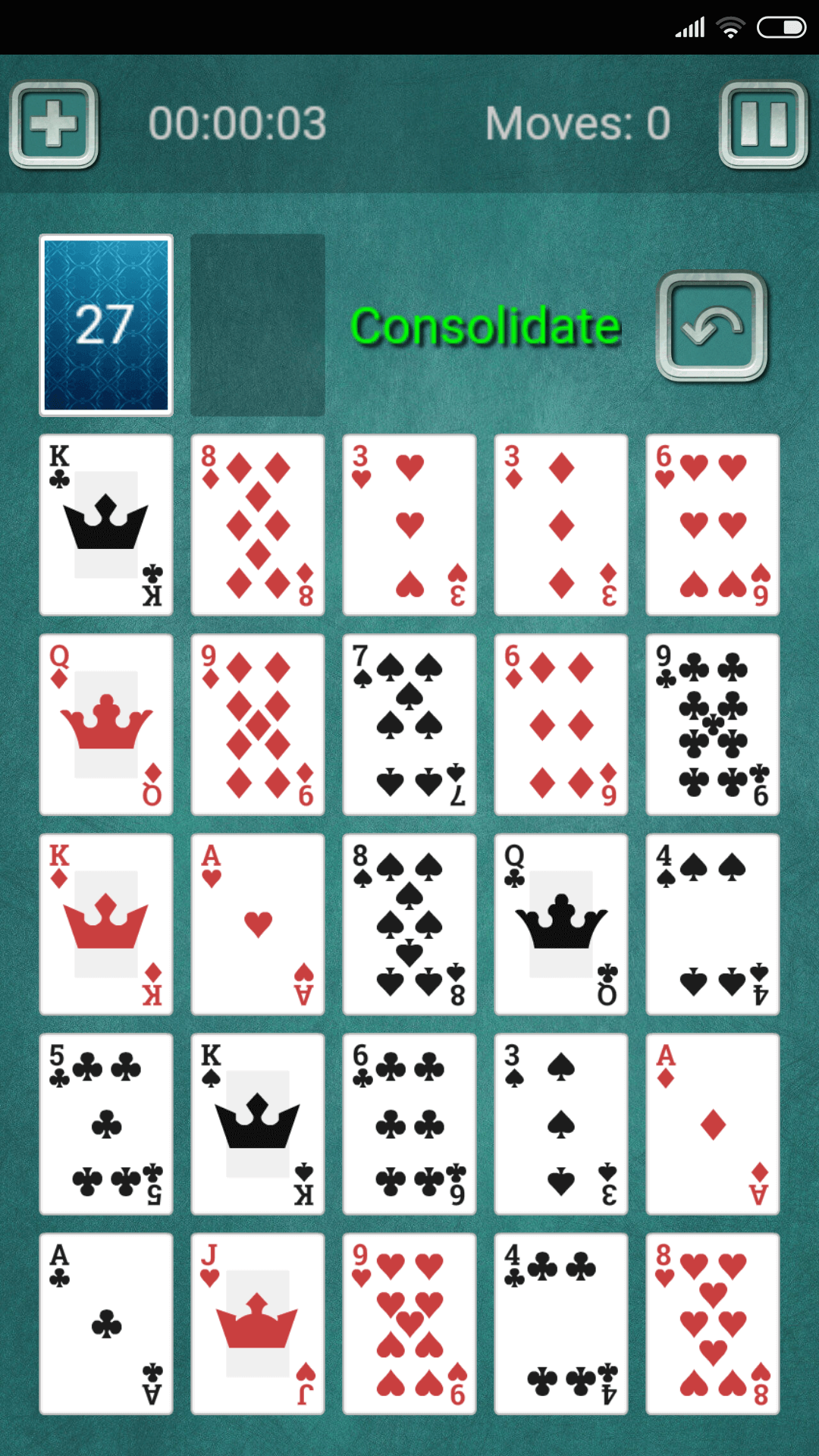Pause the game
Viewport: 819px width, 1456px height.
(763, 125)
